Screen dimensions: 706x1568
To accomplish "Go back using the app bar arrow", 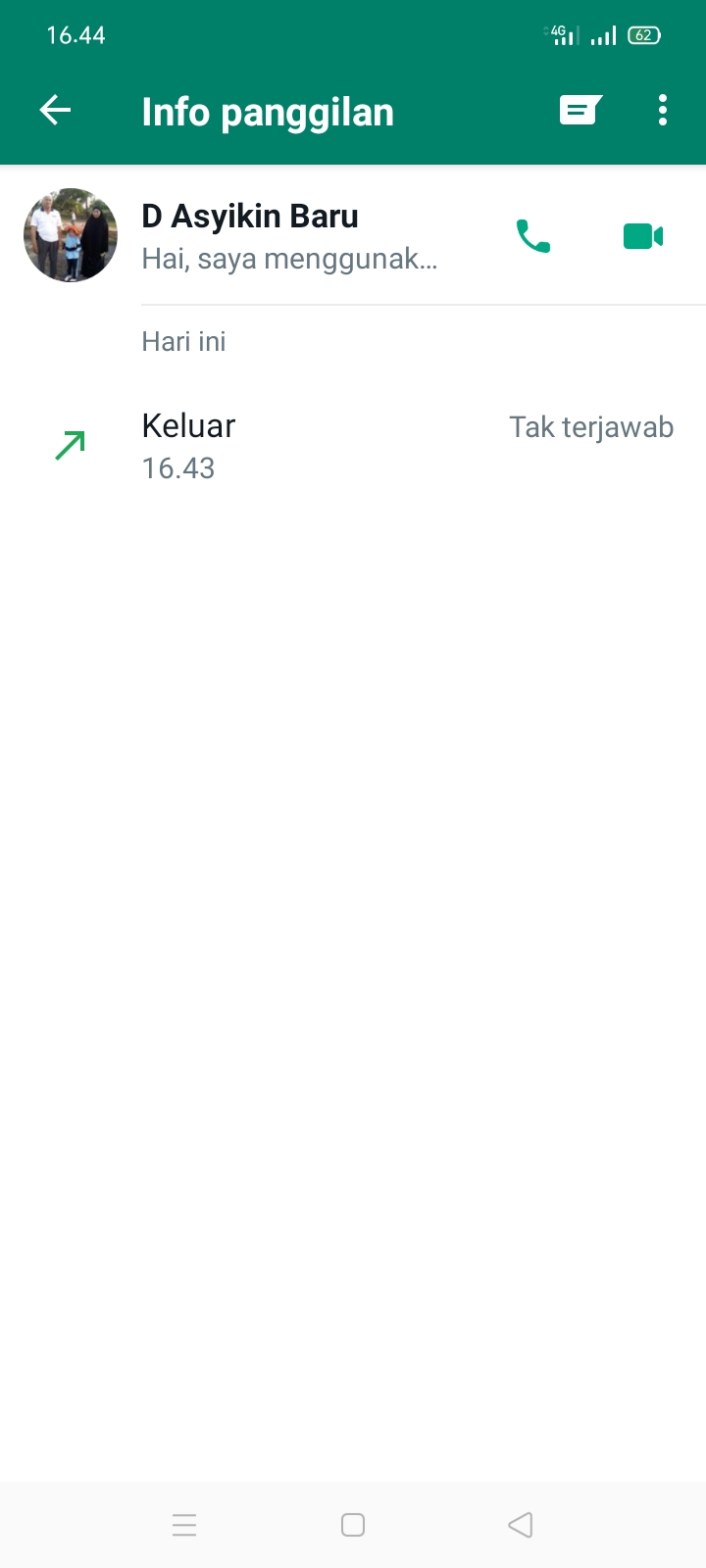I will tap(55, 111).
